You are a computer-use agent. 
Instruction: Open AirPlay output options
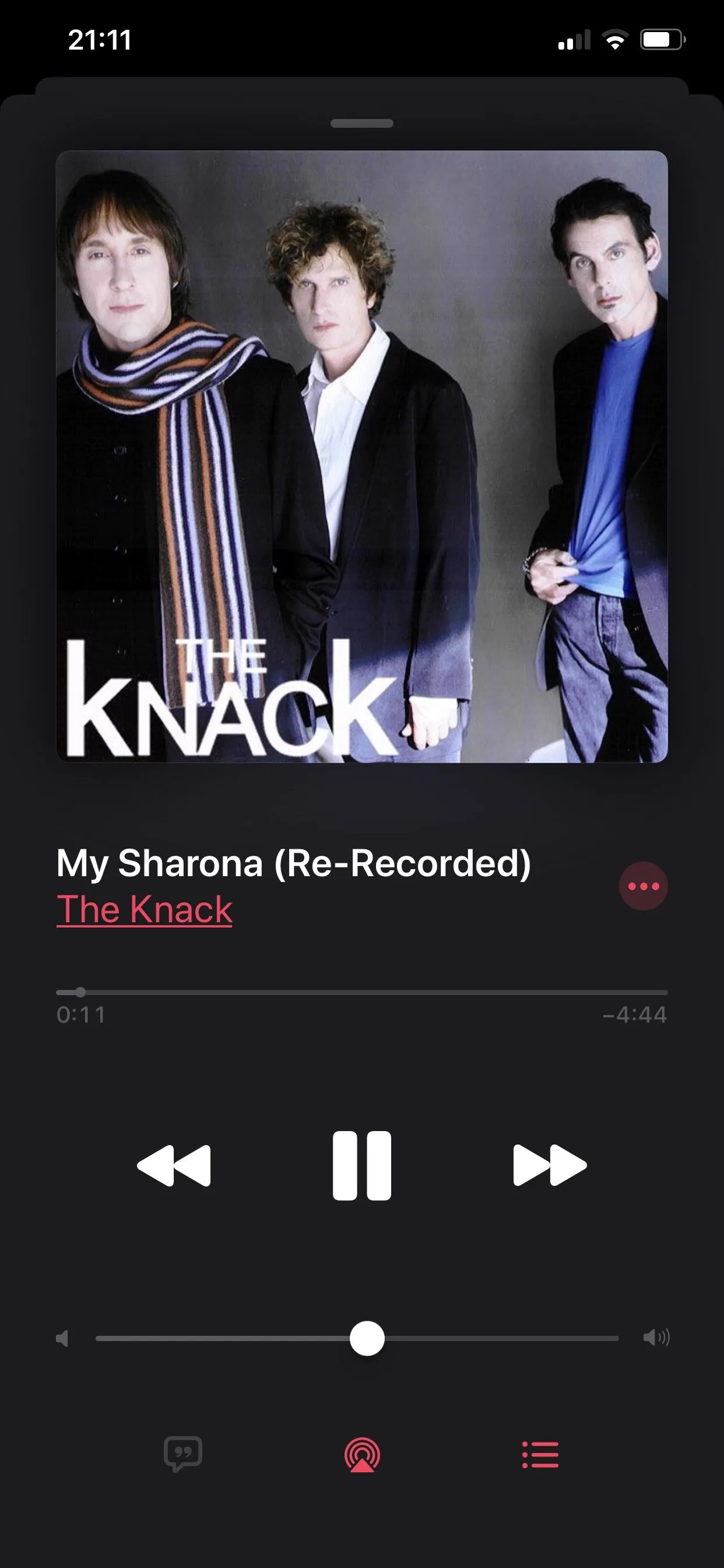tap(362, 1455)
